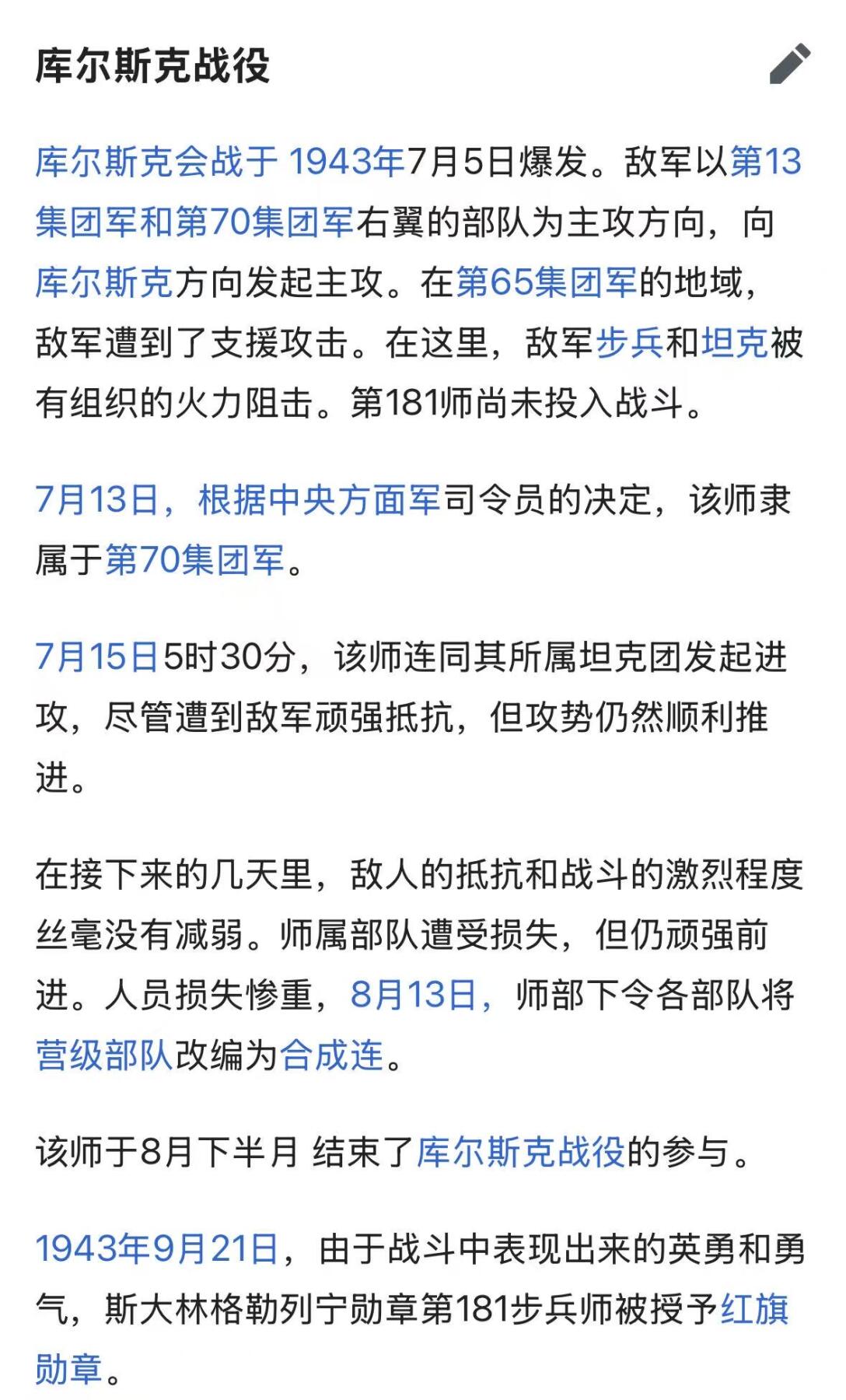846x1400 pixels.
Task: Open the 1943年 link after 库尔斯克会战于
Action: coord(346,163)
